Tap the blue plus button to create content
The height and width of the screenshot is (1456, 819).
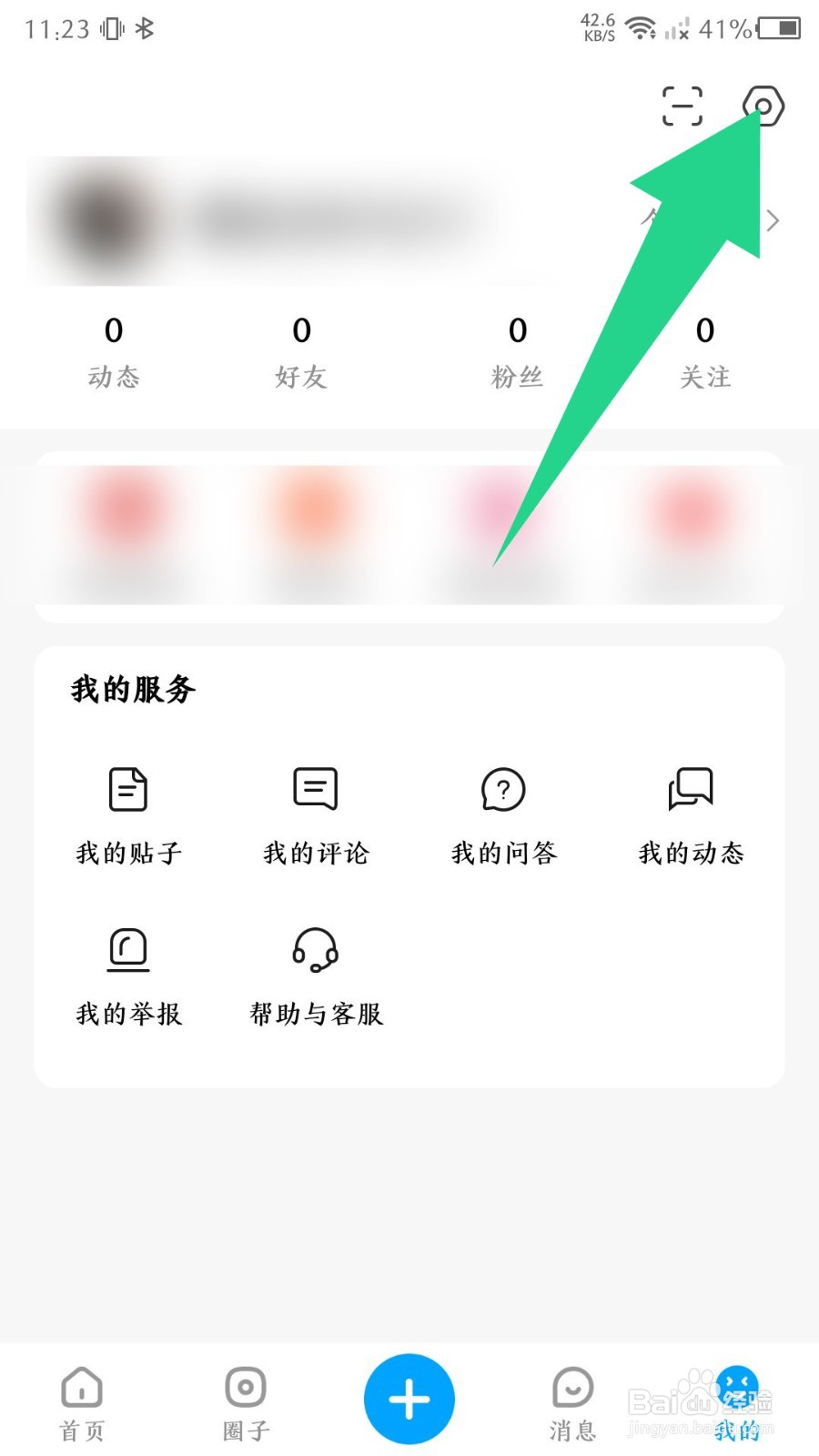click(x=409, y=1399)
